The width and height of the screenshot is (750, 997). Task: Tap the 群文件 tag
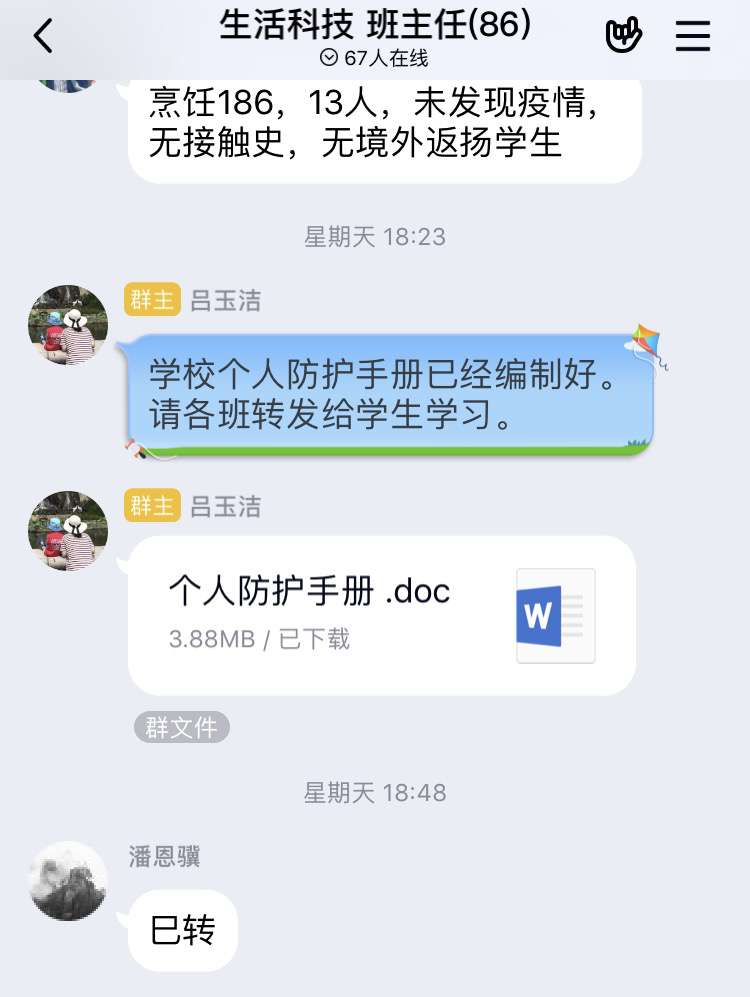tap(181, 727)
